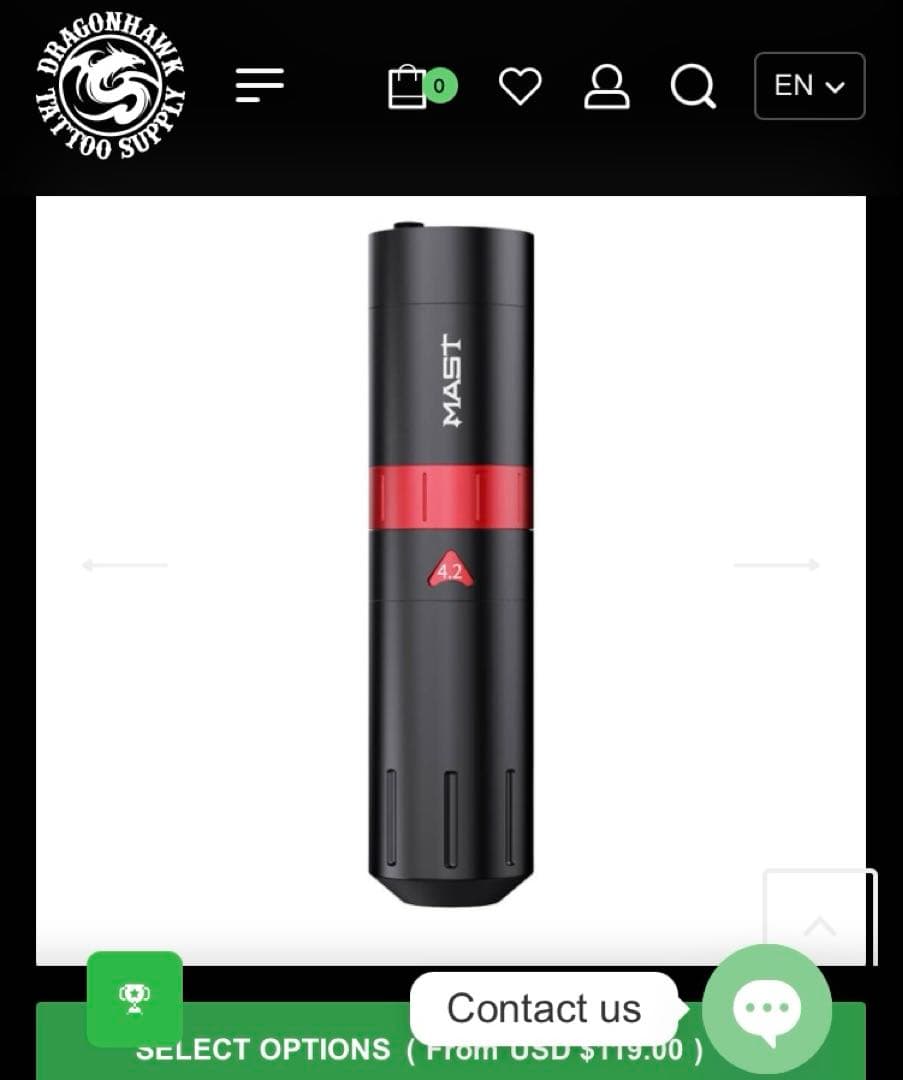The width and height of the screenshot is (903, 1080).
Task: Open the wishlist heart icon
Action: [x=520, y=86]
